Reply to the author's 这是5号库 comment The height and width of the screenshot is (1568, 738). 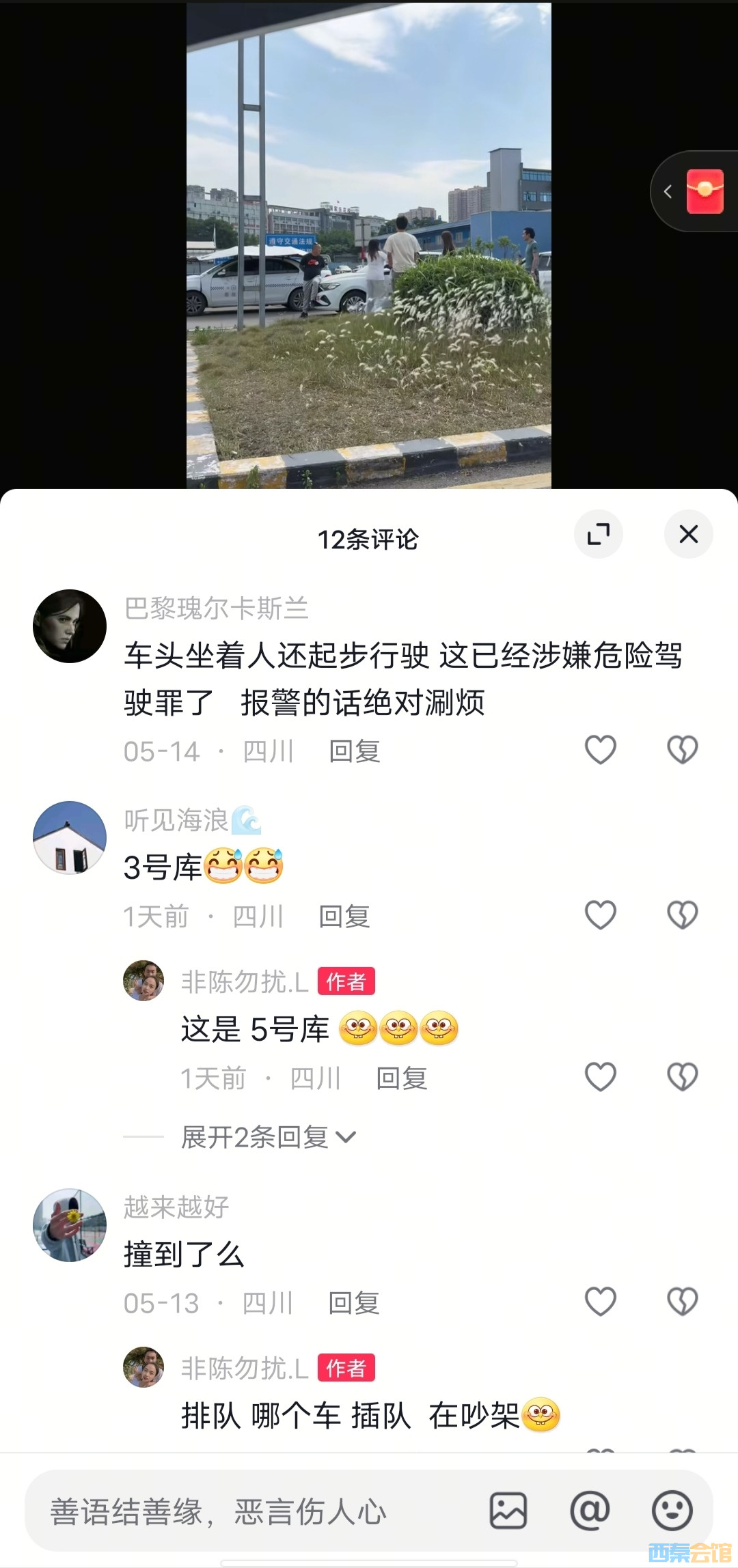pos(401,1079)
